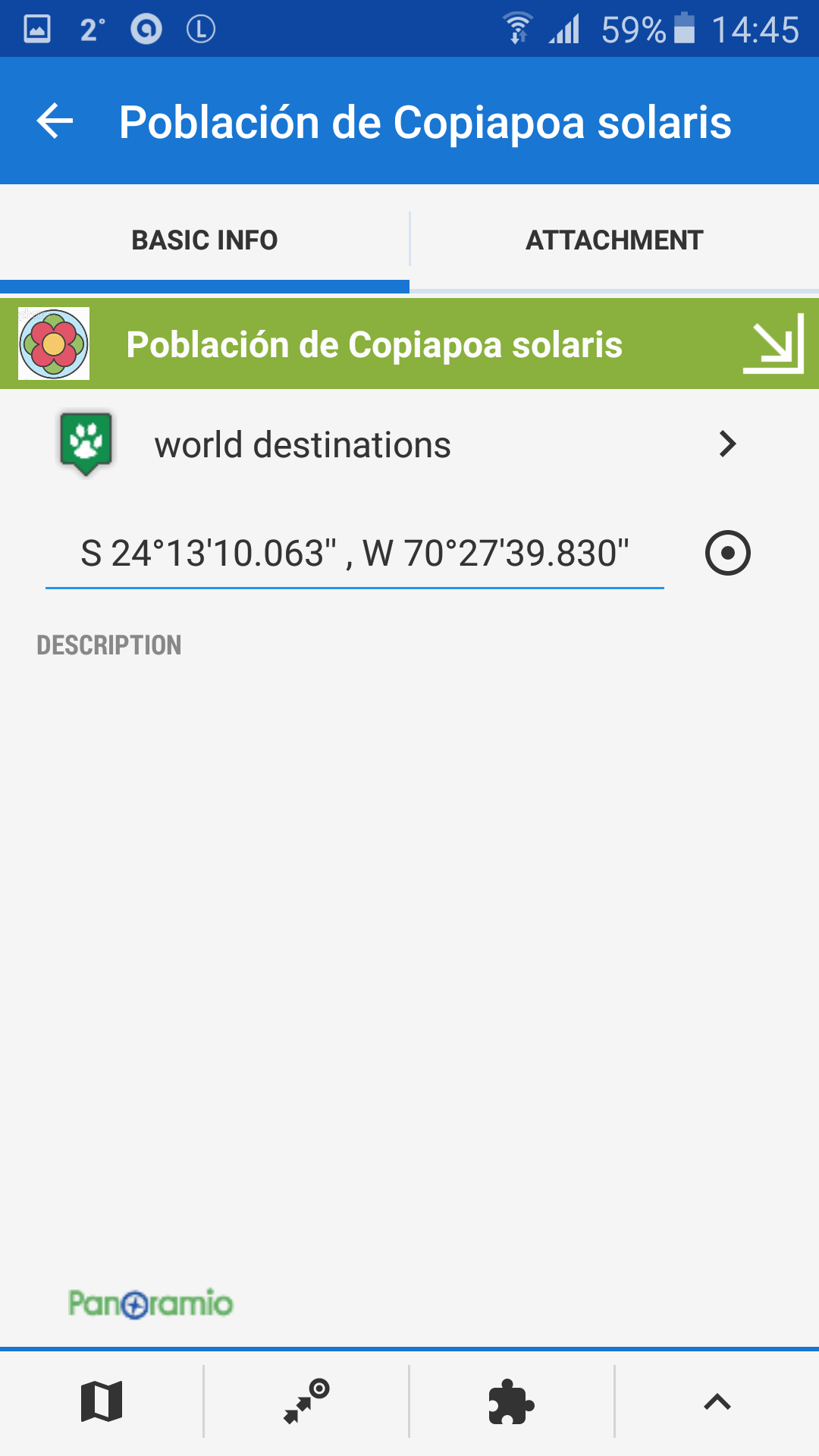819x1456 pixels.
Task: Open the puzzle piece add-ons menu
Action: click(x=511, y=1401)
